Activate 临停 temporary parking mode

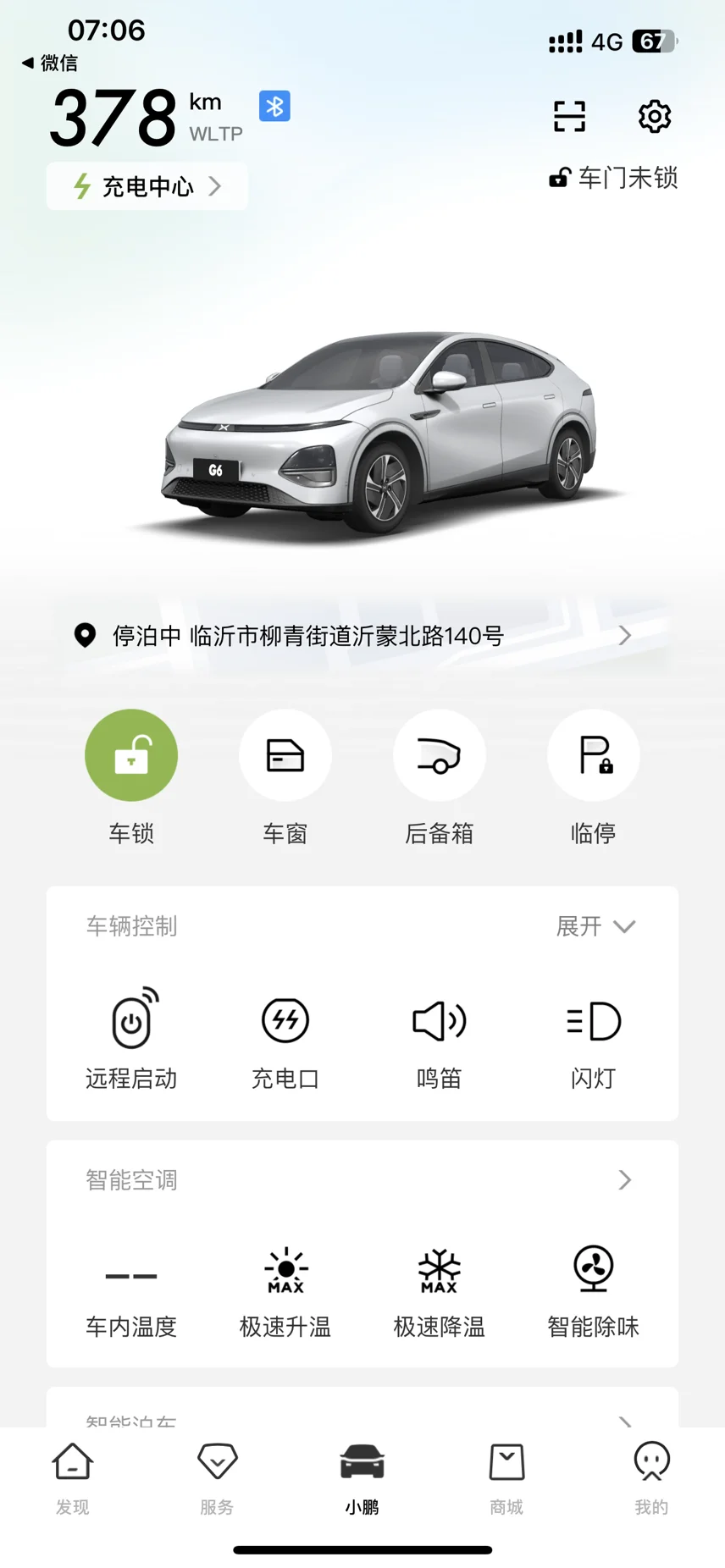coord(593,755)
